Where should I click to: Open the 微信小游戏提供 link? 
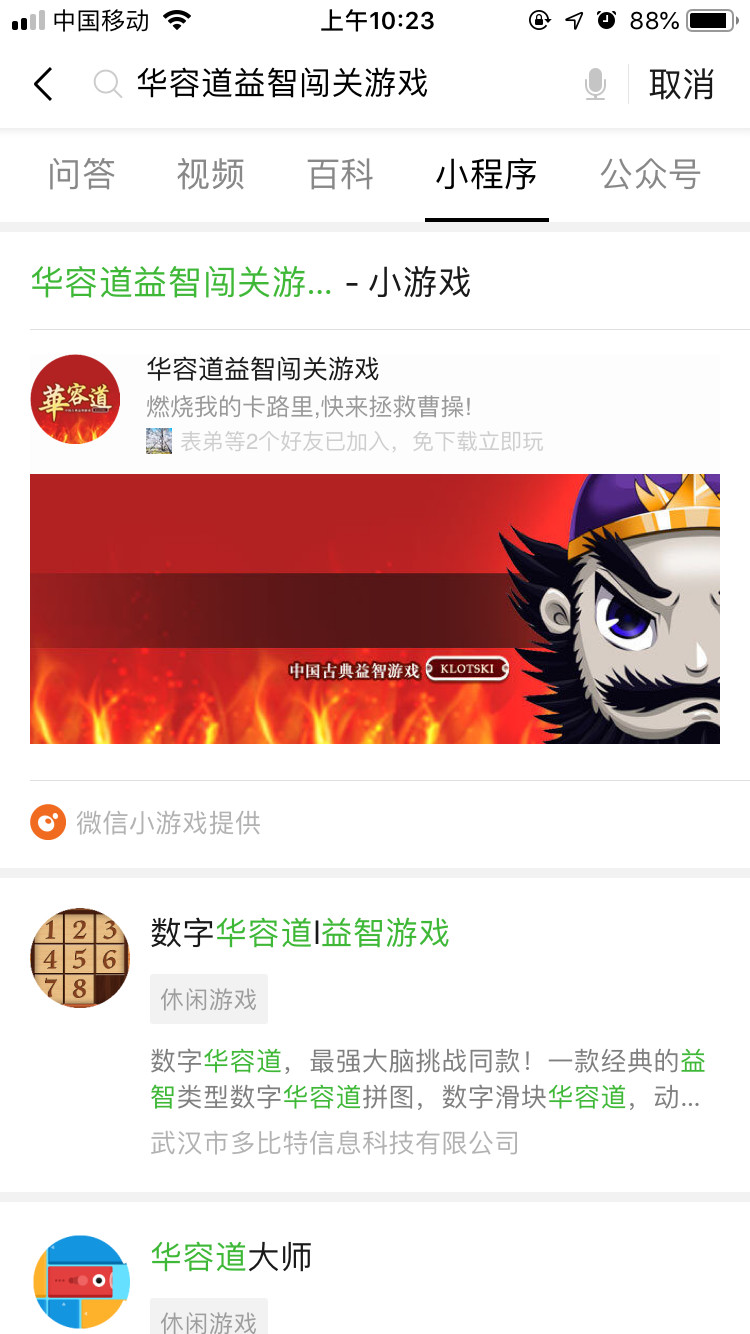click(168, 822)
